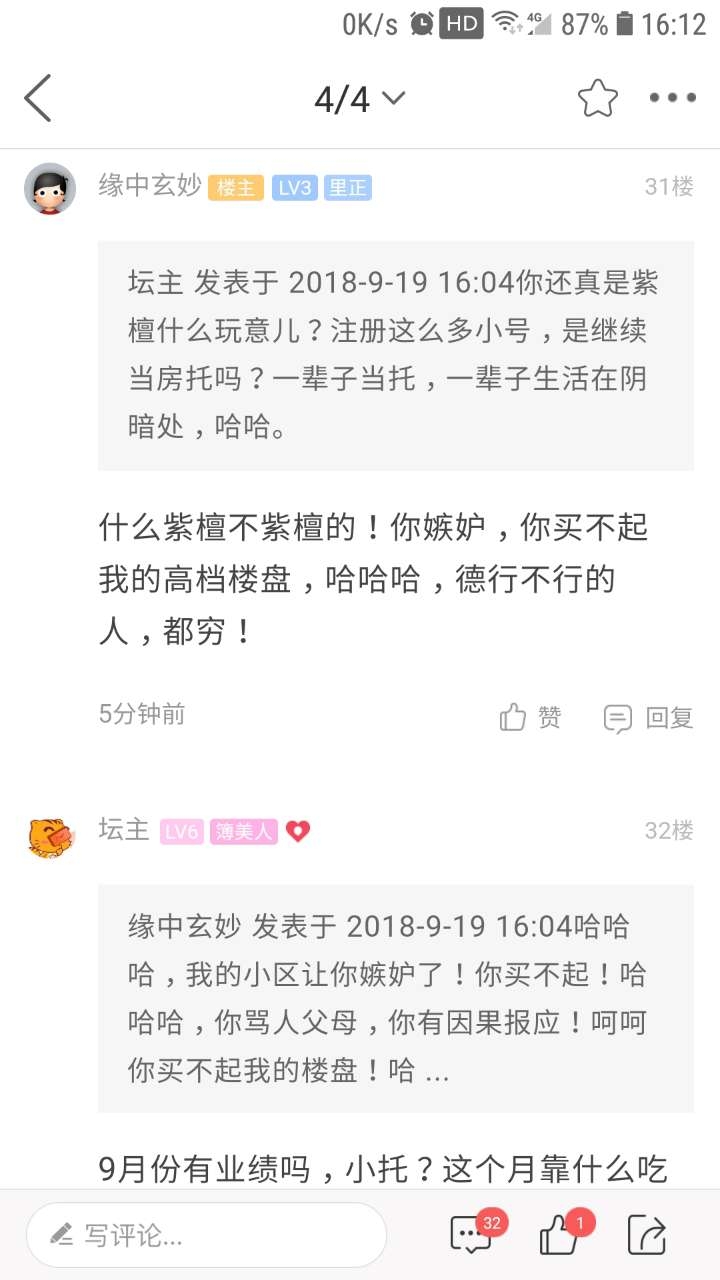Go back using the top-left arrow
This screenshot has width=720, height=1280.
(38, 98)
